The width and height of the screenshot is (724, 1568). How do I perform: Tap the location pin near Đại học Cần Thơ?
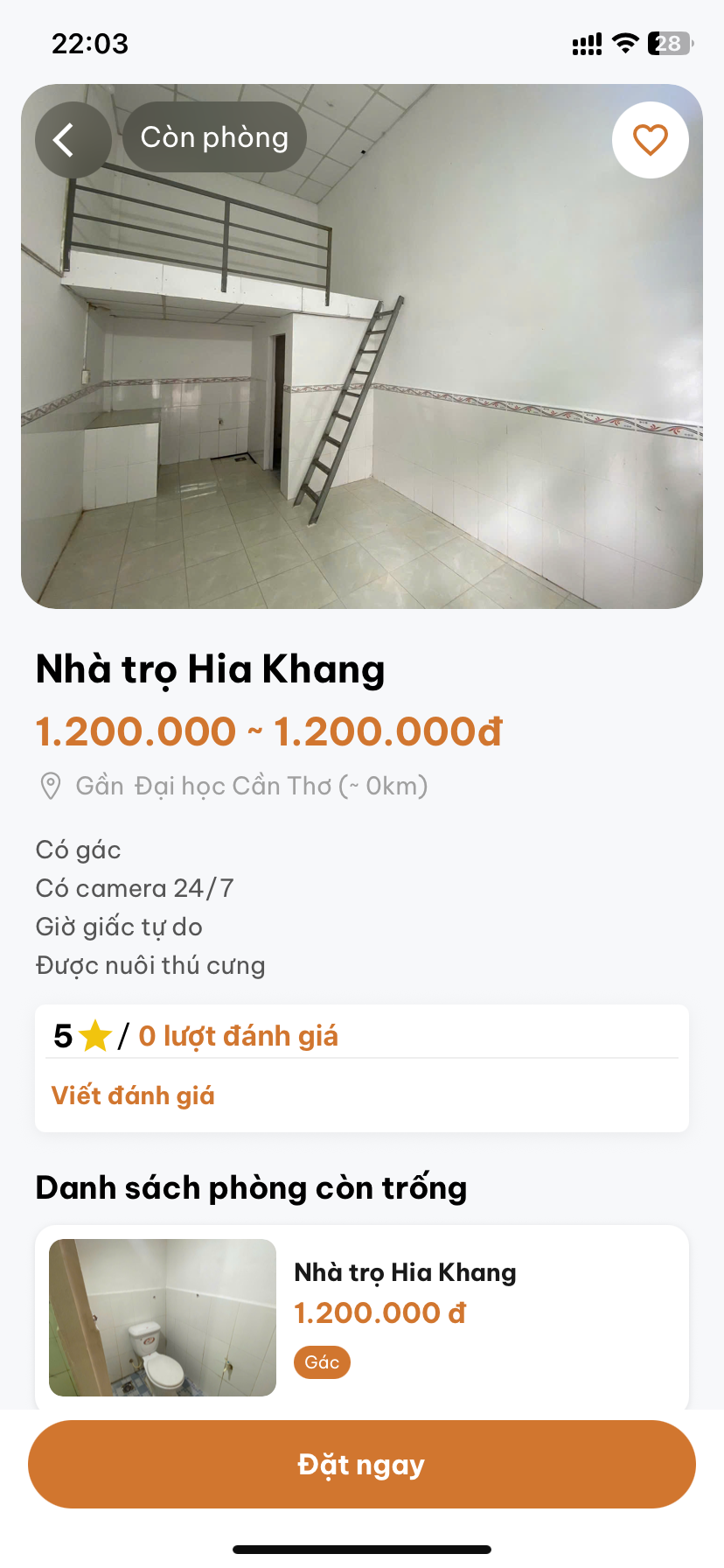pos(50,785)
